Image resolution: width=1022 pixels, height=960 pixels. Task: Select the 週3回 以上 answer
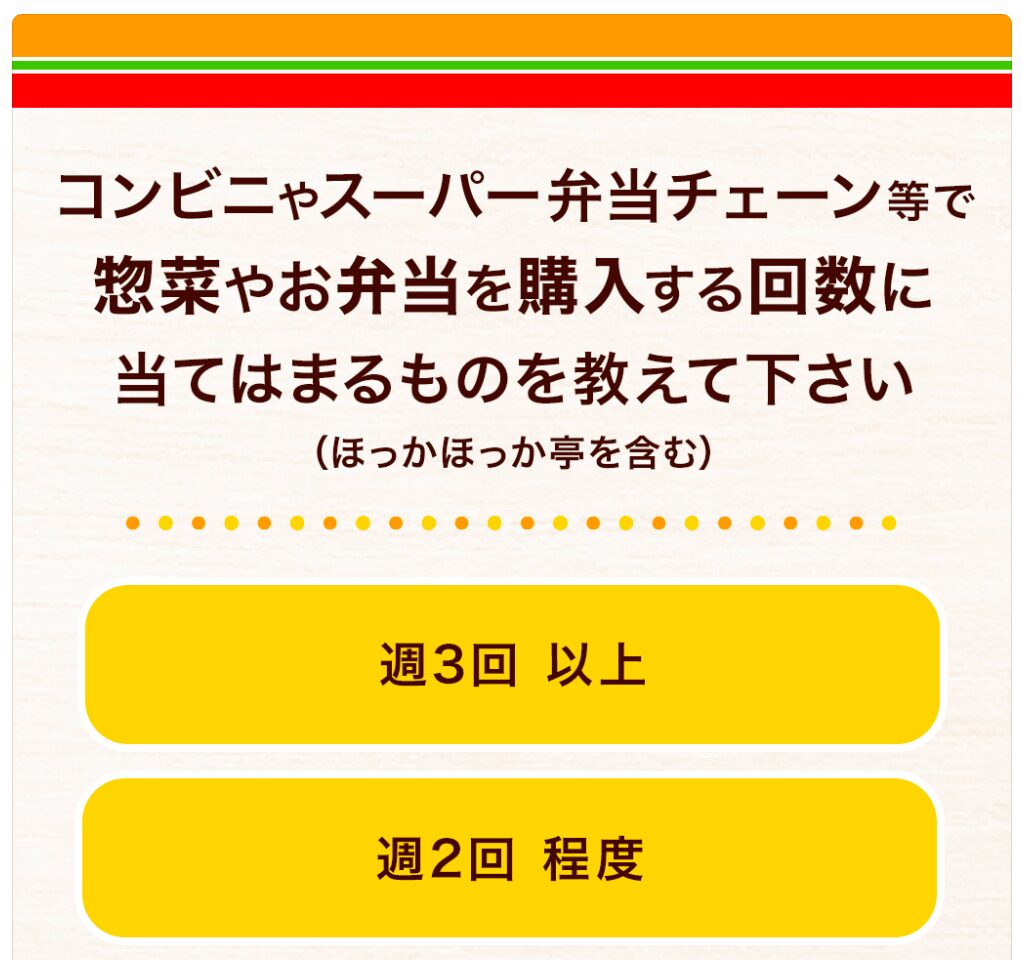coord(511,665)
